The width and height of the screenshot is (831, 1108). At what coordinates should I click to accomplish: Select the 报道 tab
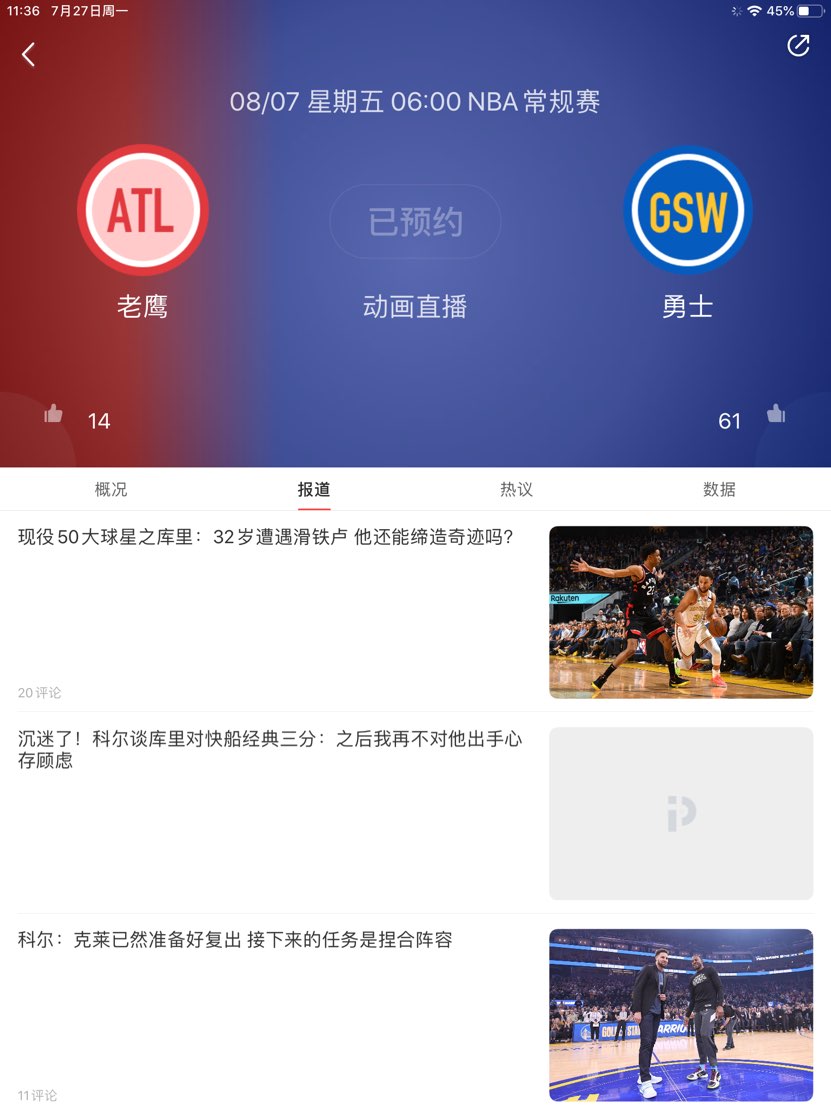[314, 489]
